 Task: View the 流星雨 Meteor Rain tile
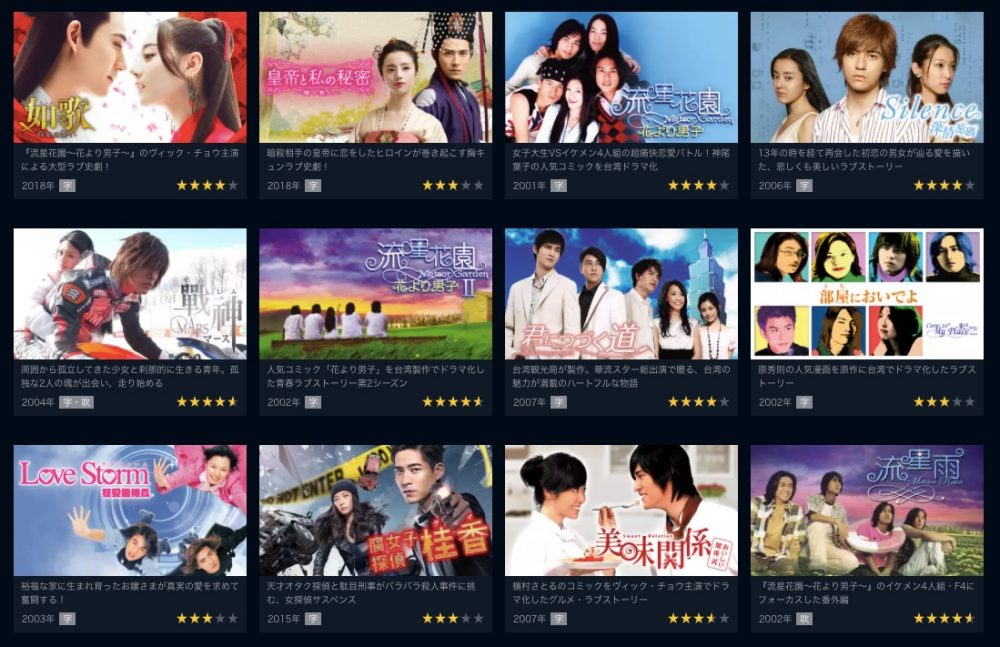point(867,511)
